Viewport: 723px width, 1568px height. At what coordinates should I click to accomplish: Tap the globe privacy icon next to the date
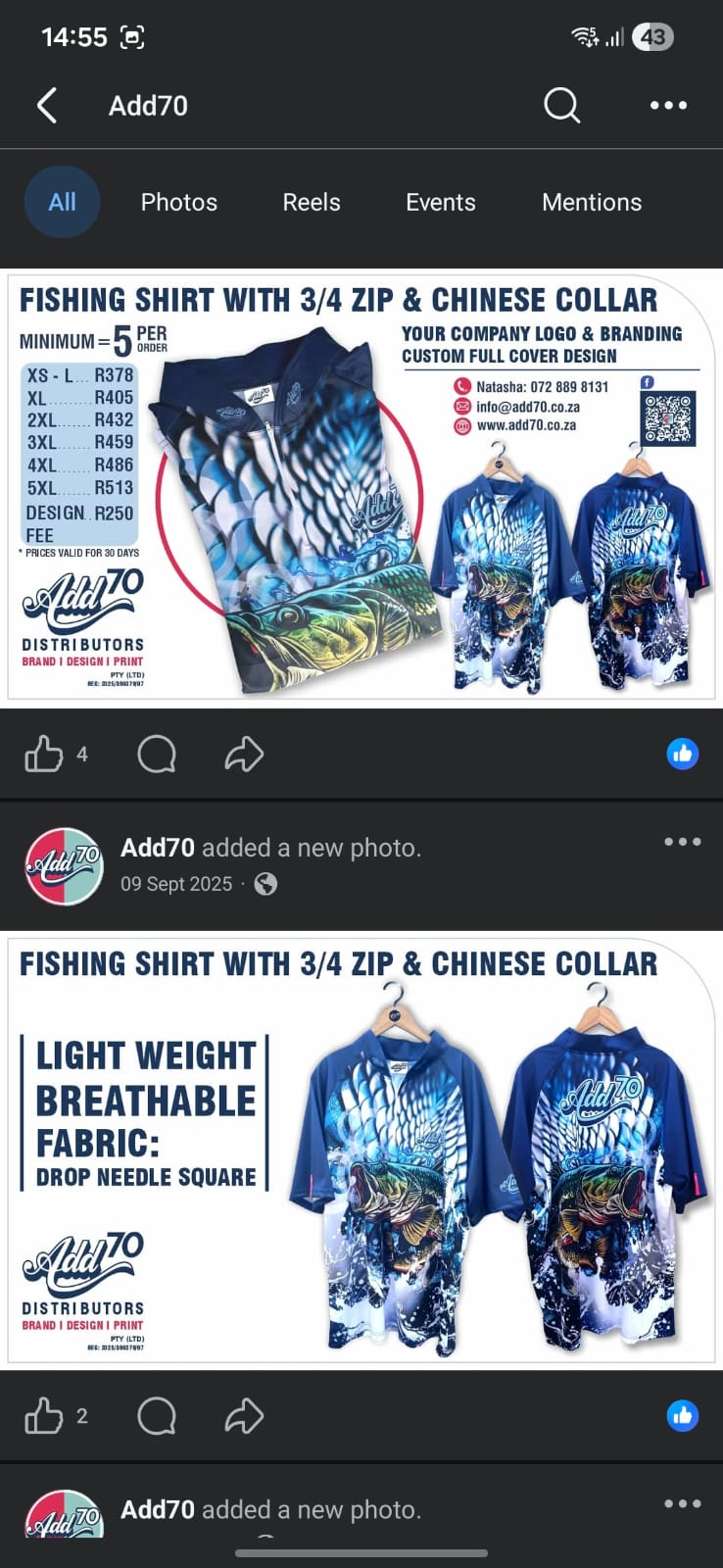pos(265,883)
